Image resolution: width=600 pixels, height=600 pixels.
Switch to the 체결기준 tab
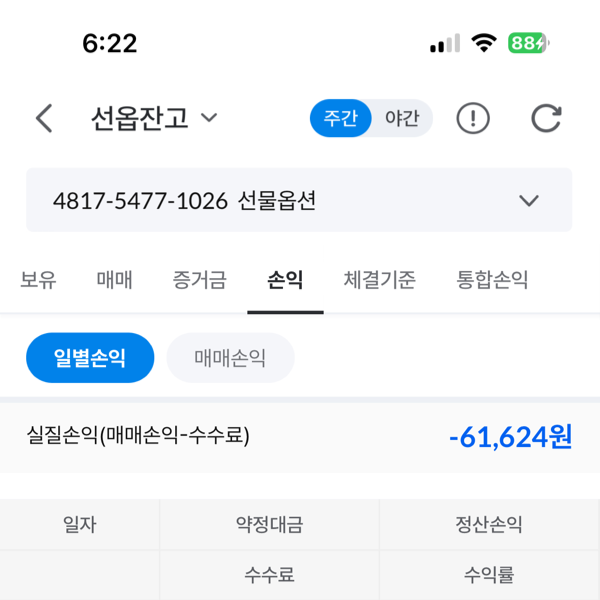tap(379, 280)
